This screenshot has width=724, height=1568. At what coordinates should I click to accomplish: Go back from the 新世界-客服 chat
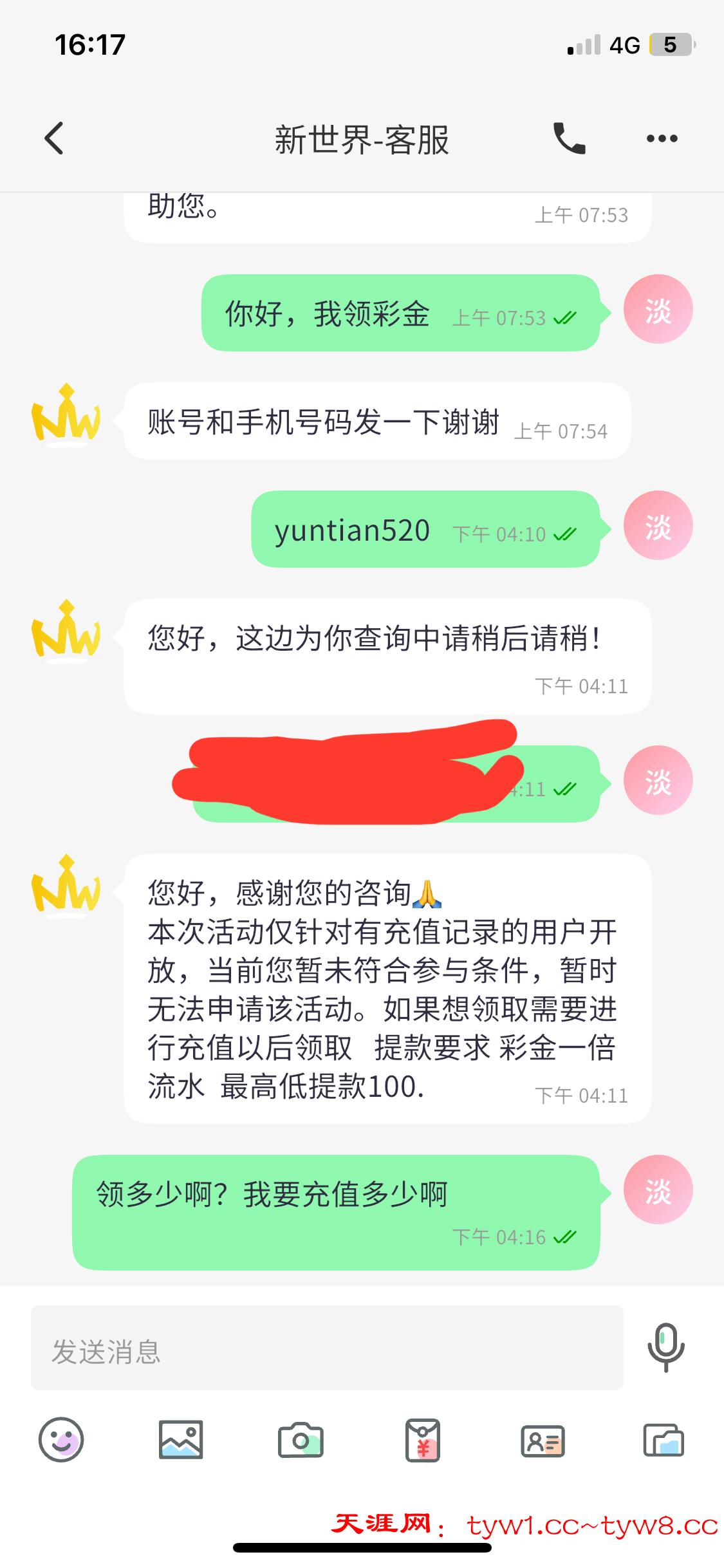coord(54,138)
